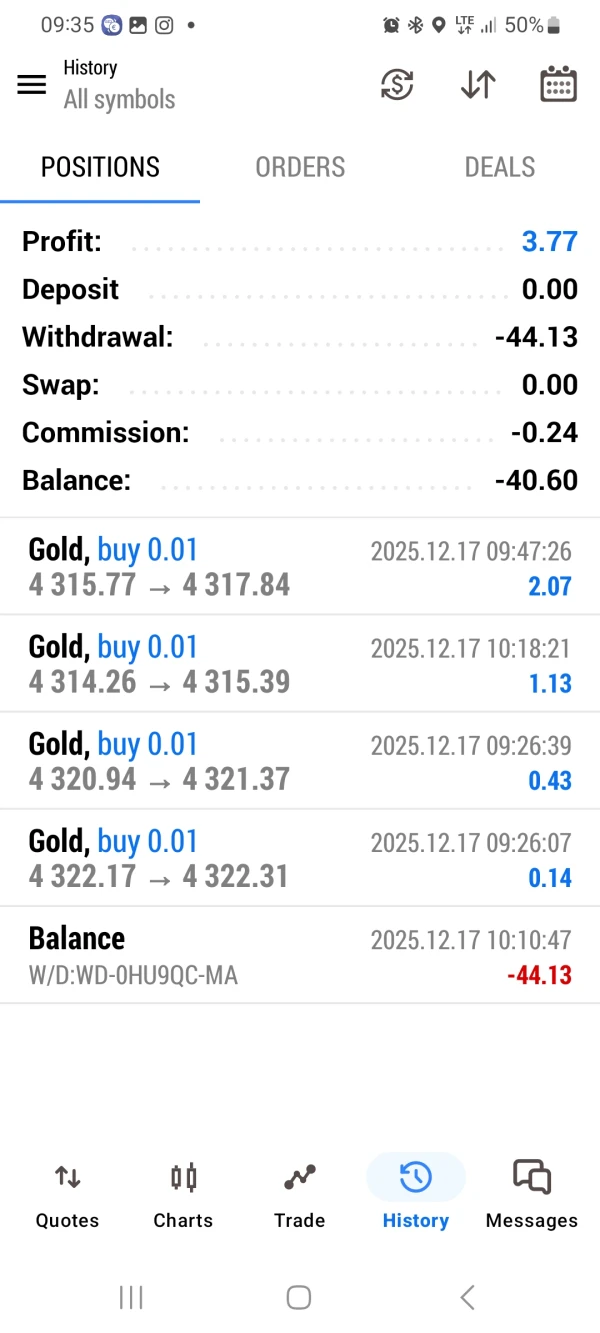Expand the Gold trade with 0.43 profit
The width and height of the screenshot is (600, 1333).
click(x=300, y=761)
